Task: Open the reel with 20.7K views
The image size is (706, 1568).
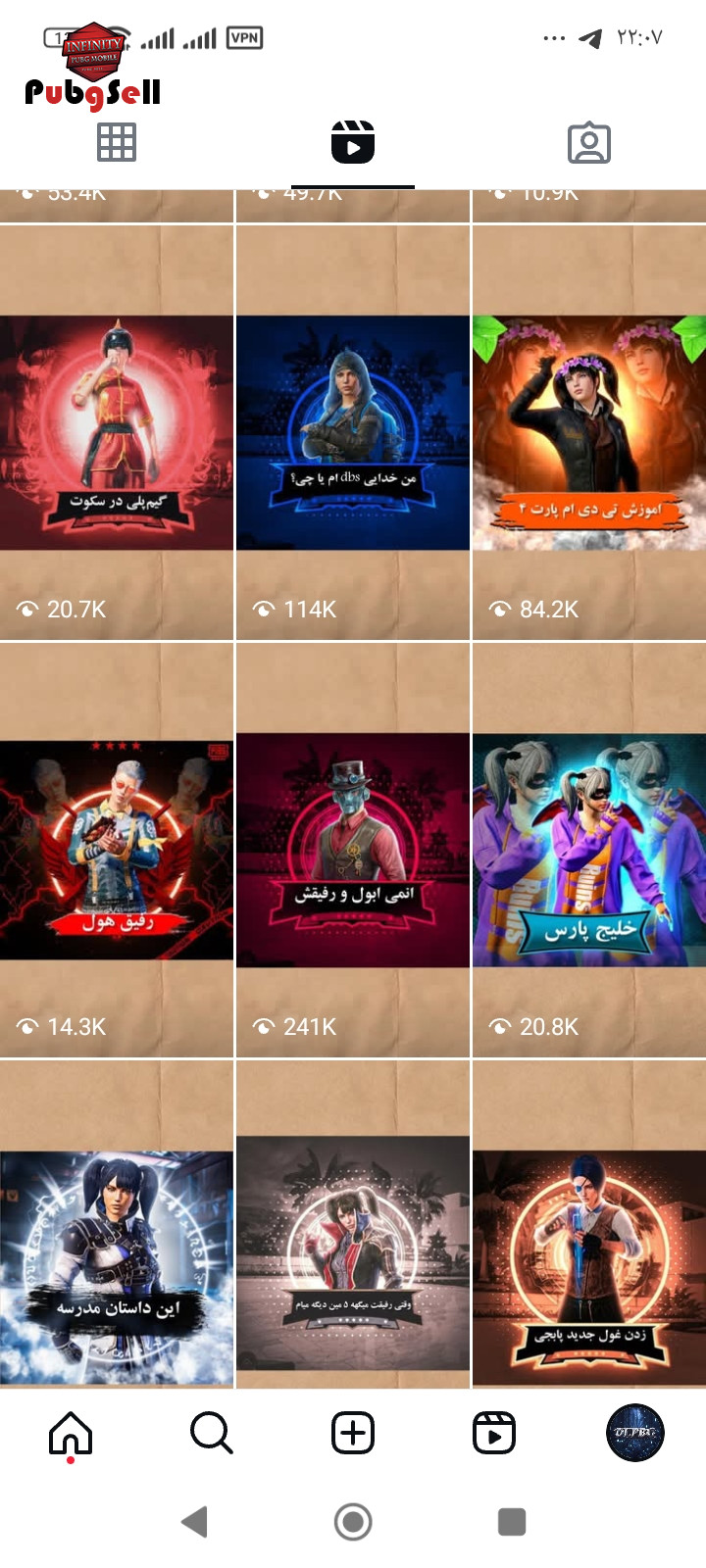Action: (117, 433)
